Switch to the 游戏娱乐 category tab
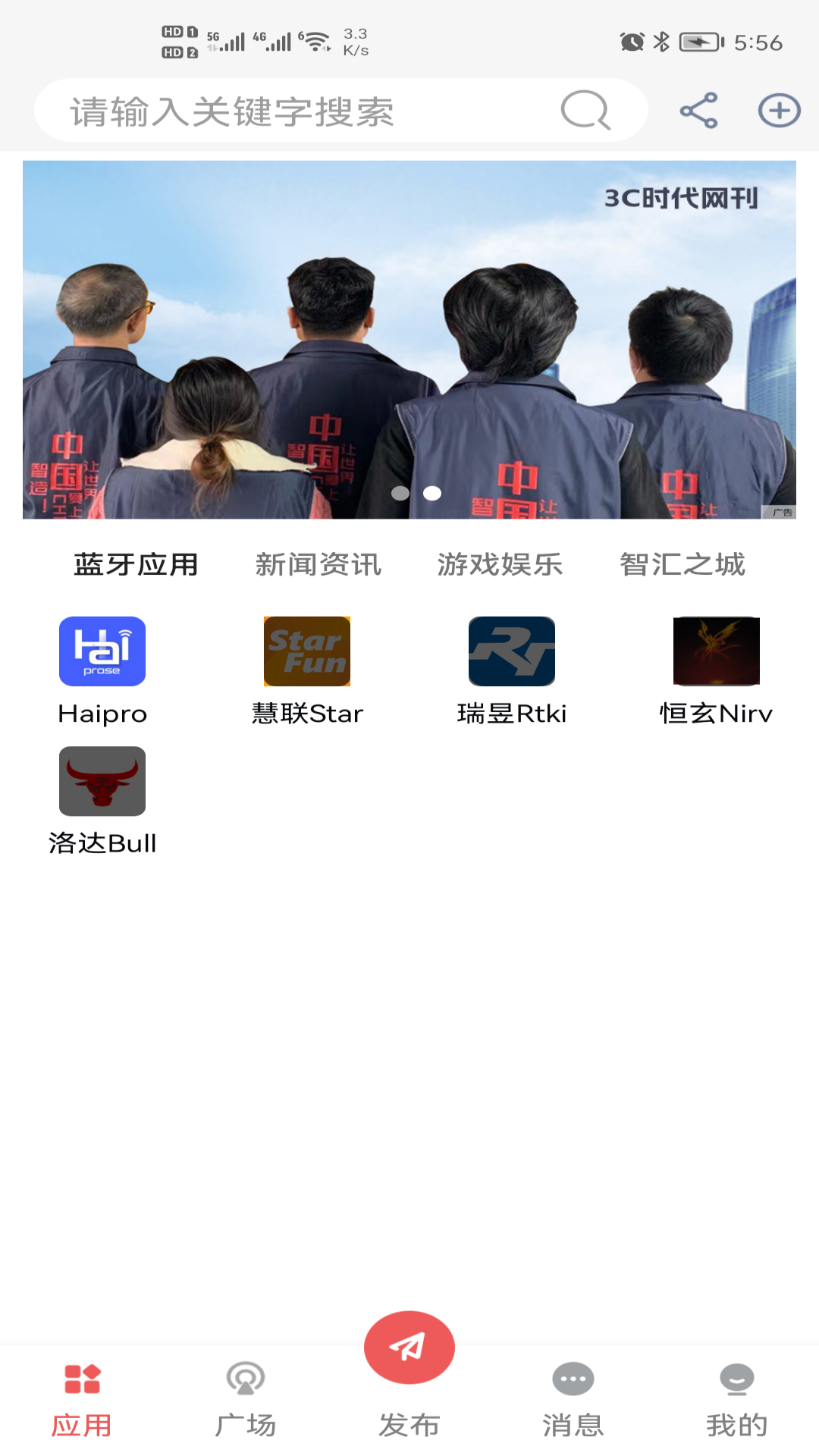Viewport: 819px width, 1456px height. pos(500,564)
